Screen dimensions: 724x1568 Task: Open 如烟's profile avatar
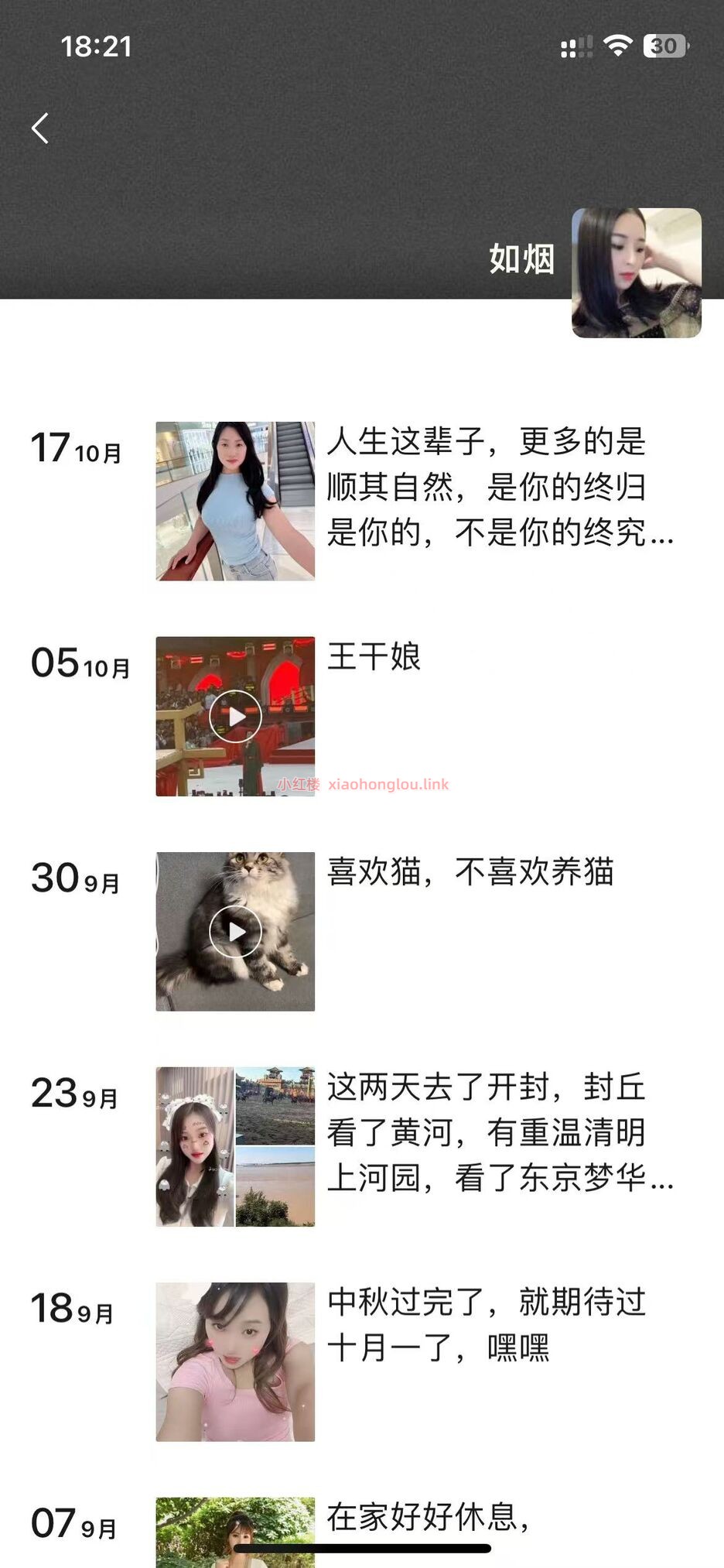[x=636, y=272]
